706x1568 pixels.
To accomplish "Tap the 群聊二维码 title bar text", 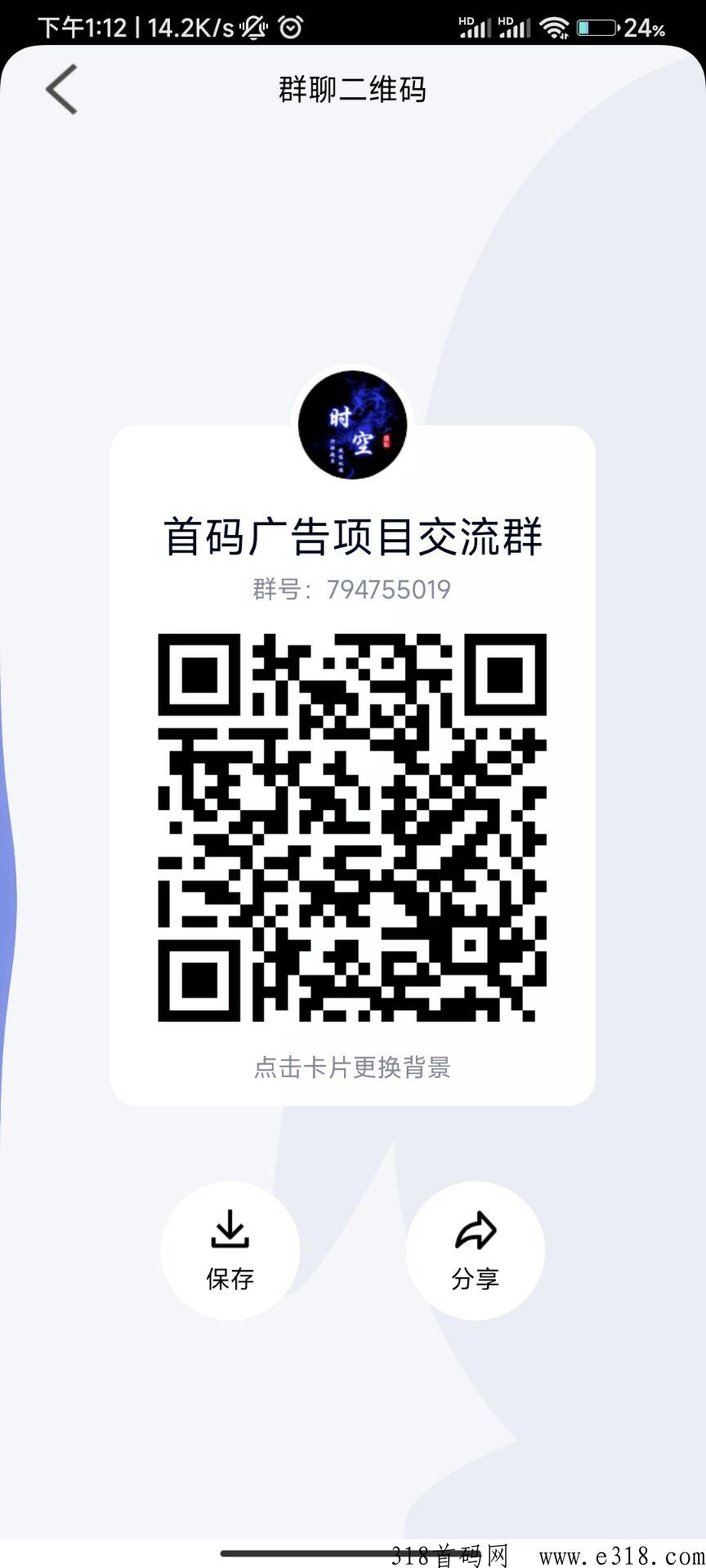I will tap(353, 90).
